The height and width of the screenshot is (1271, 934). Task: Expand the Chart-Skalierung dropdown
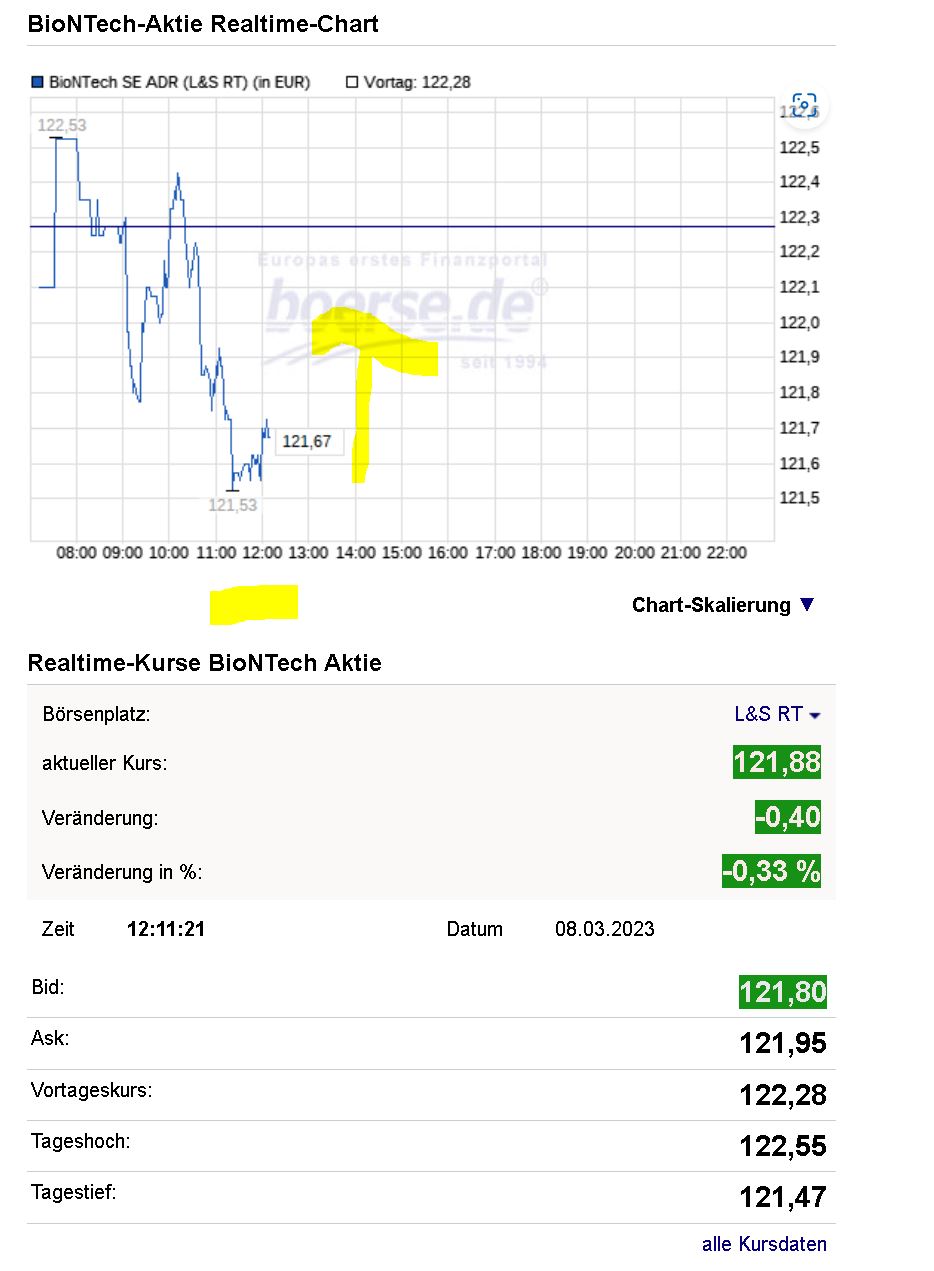pos(723,605)
